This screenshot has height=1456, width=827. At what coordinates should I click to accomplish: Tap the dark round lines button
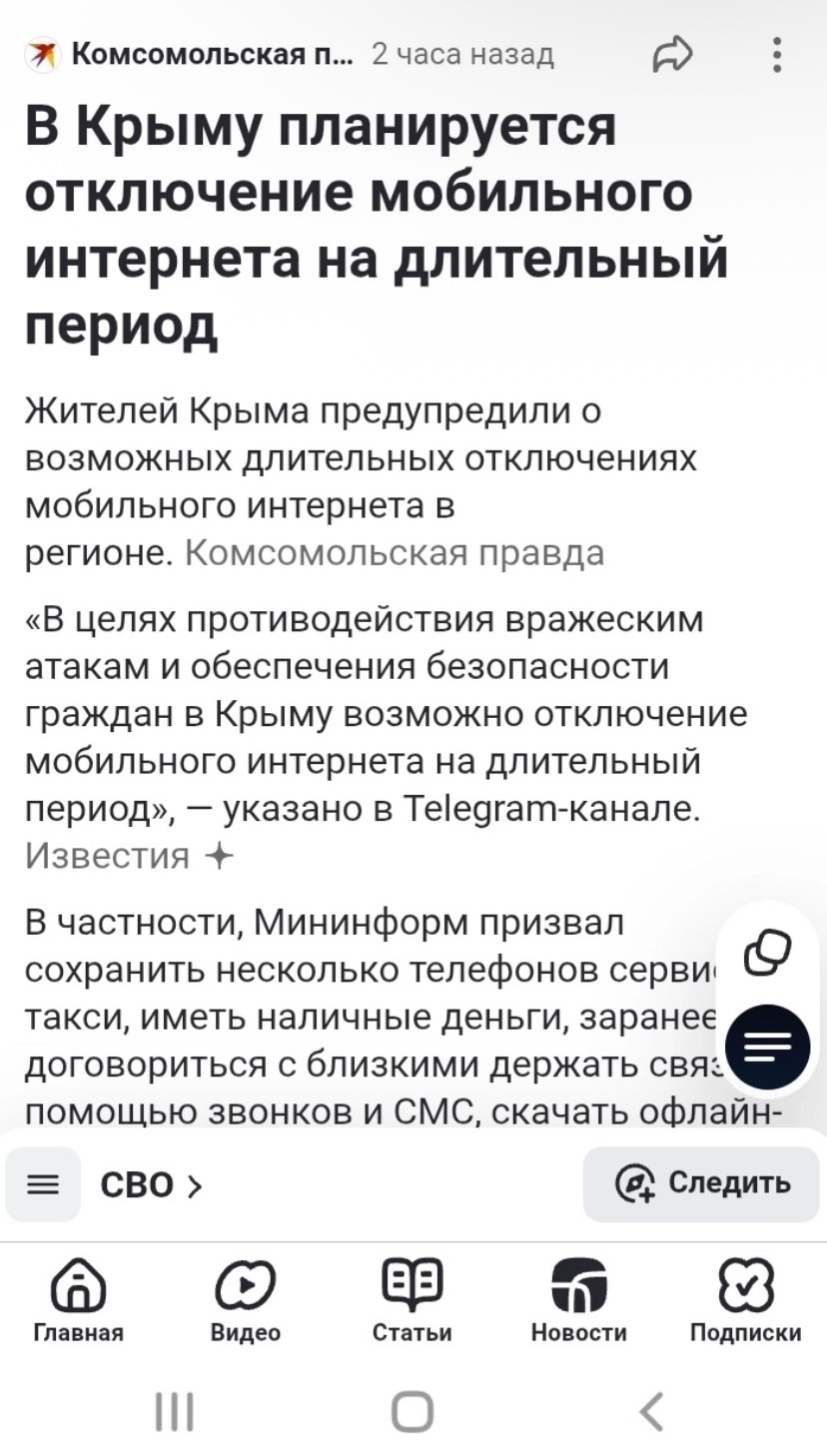[768, 1046]
